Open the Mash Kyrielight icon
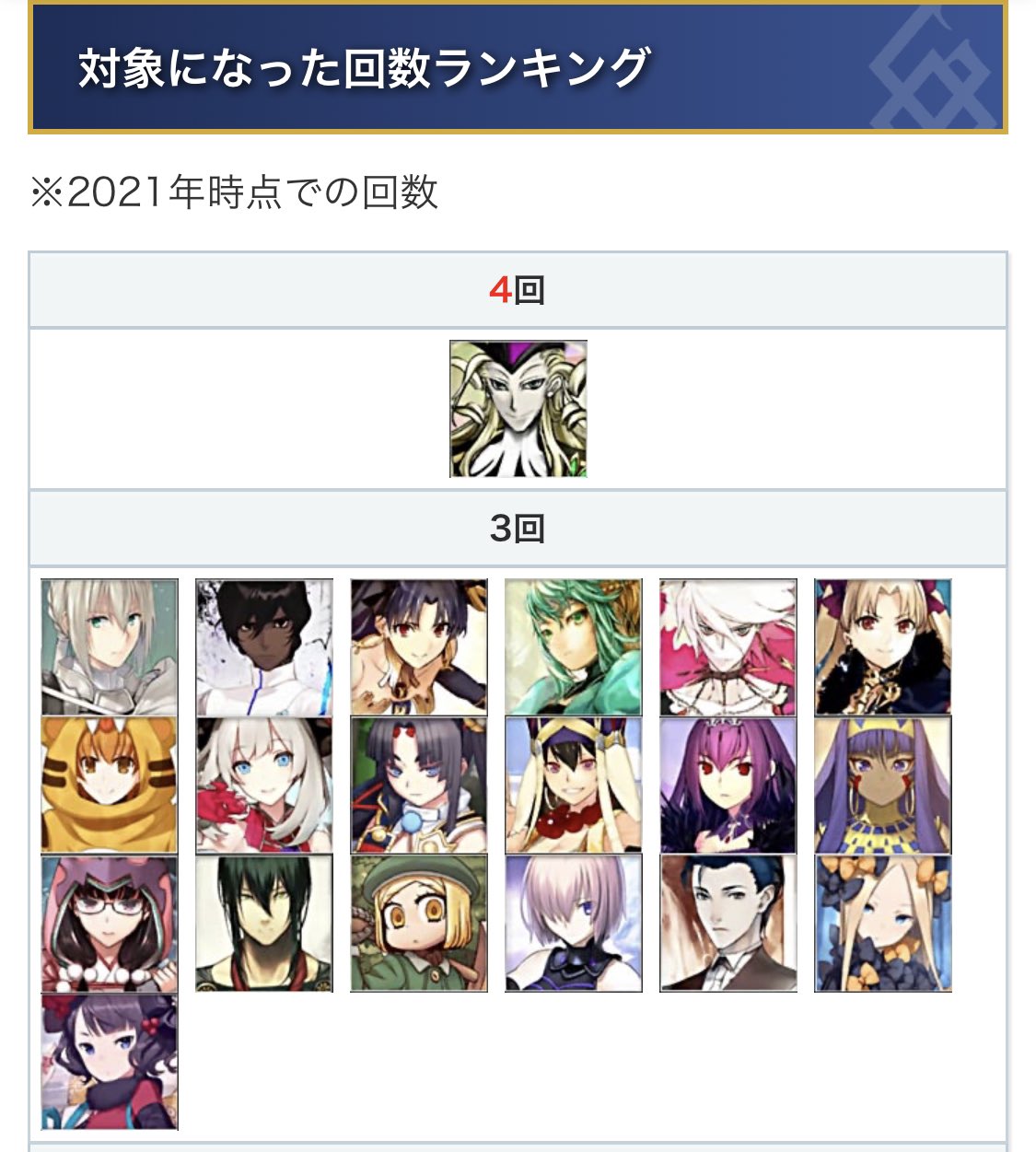The height and width of the screenshot is (1152, 1036). (573, 924)
